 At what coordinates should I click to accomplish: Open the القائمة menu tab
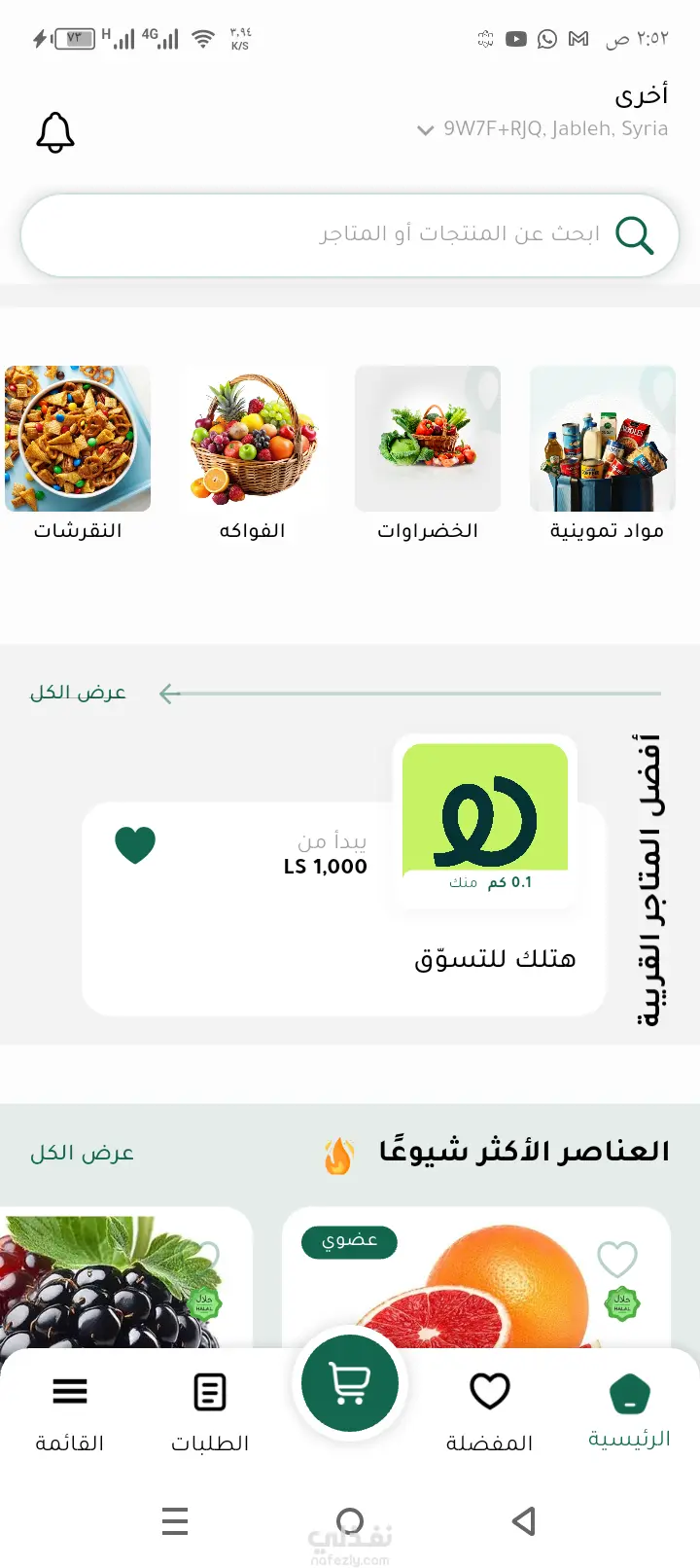tap(70, 1410)
